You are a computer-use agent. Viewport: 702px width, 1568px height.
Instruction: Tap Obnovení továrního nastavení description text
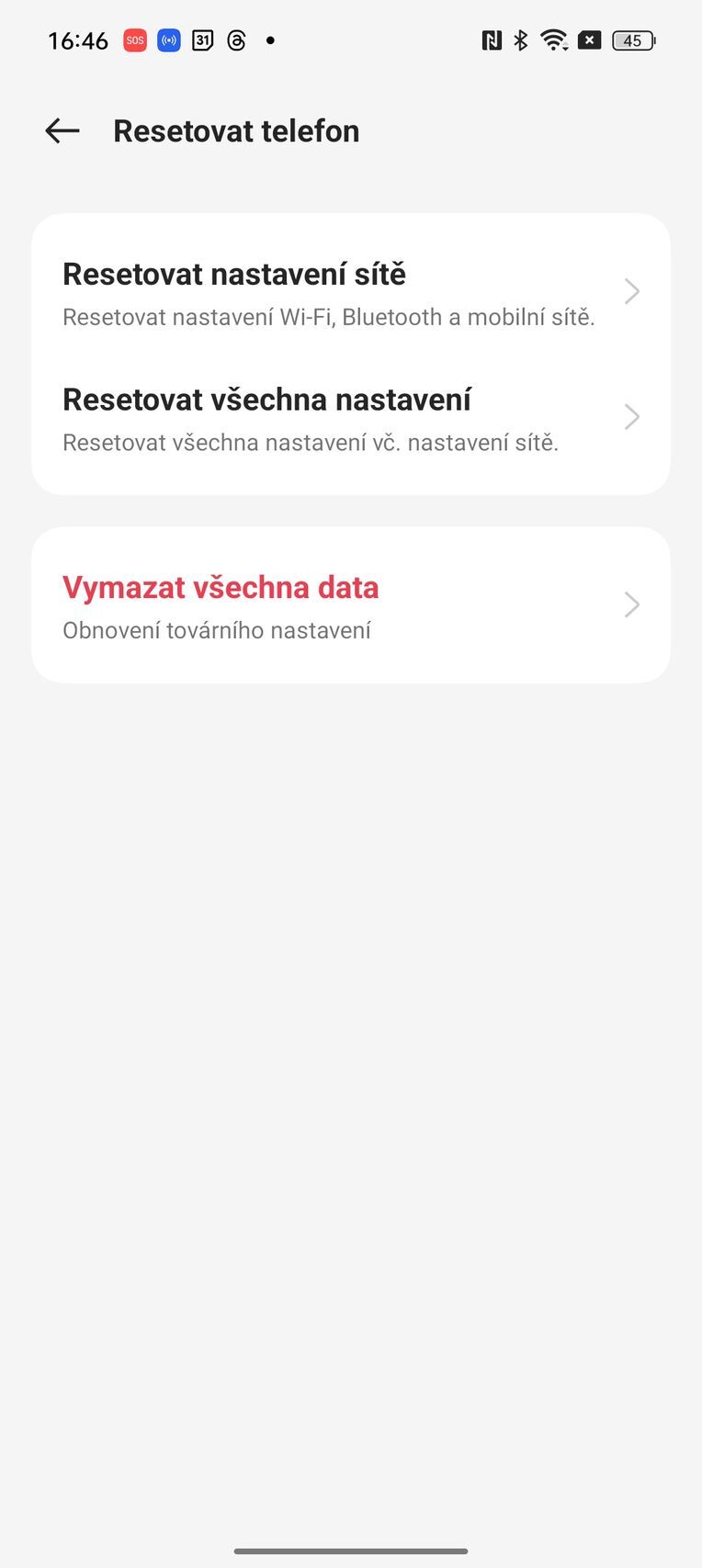coord(217,630)
